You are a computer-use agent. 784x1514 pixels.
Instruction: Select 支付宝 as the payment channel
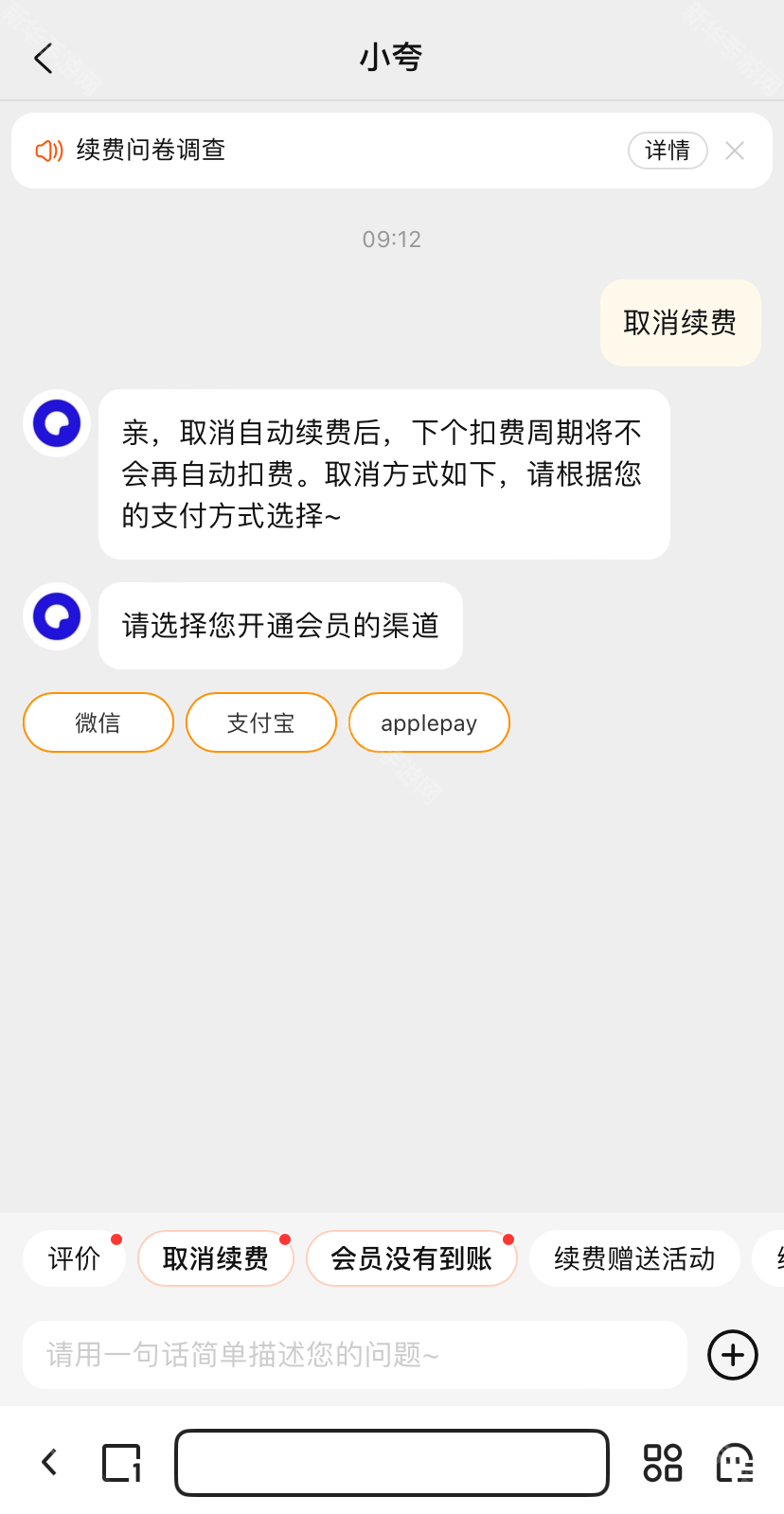[x=260, y=722]
